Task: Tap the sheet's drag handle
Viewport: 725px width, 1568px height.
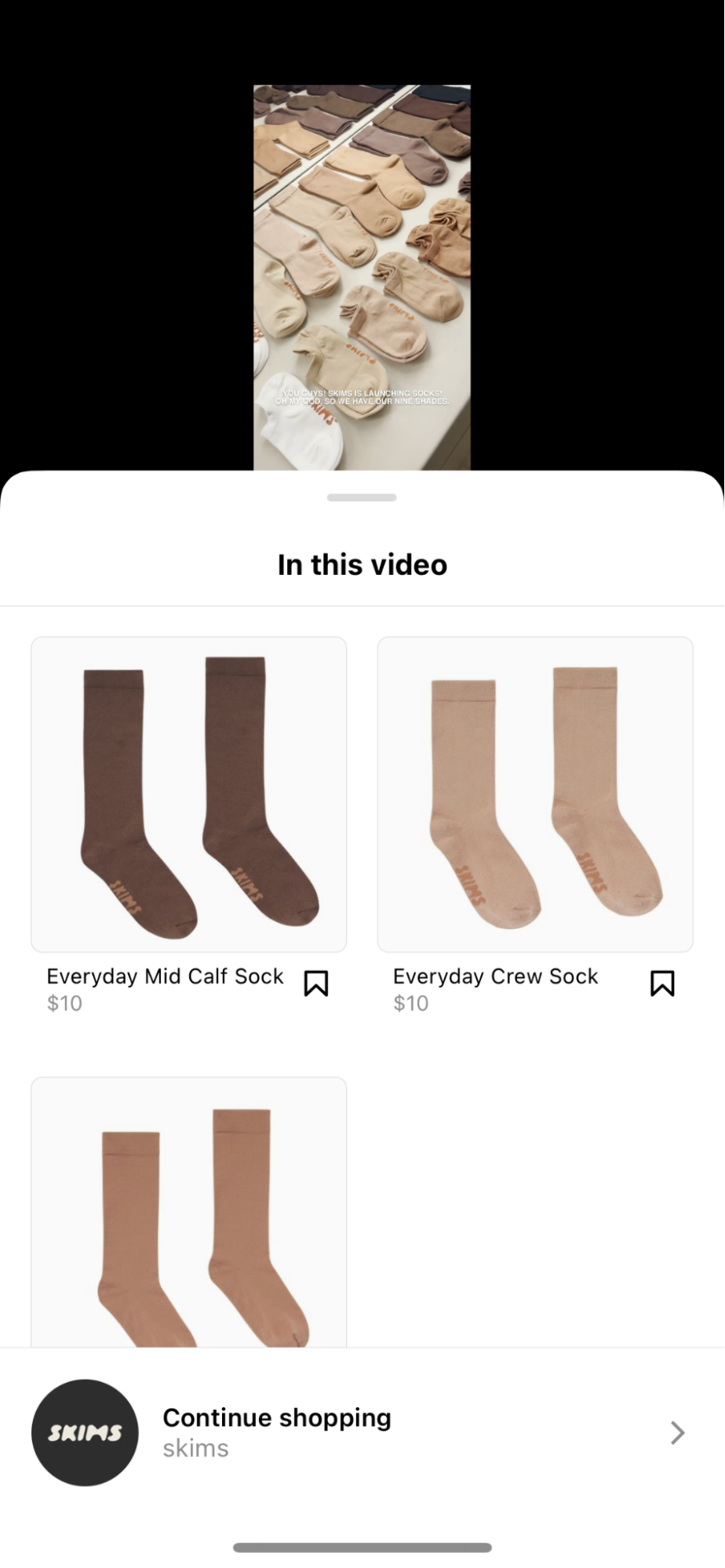Action: (362, 497)
